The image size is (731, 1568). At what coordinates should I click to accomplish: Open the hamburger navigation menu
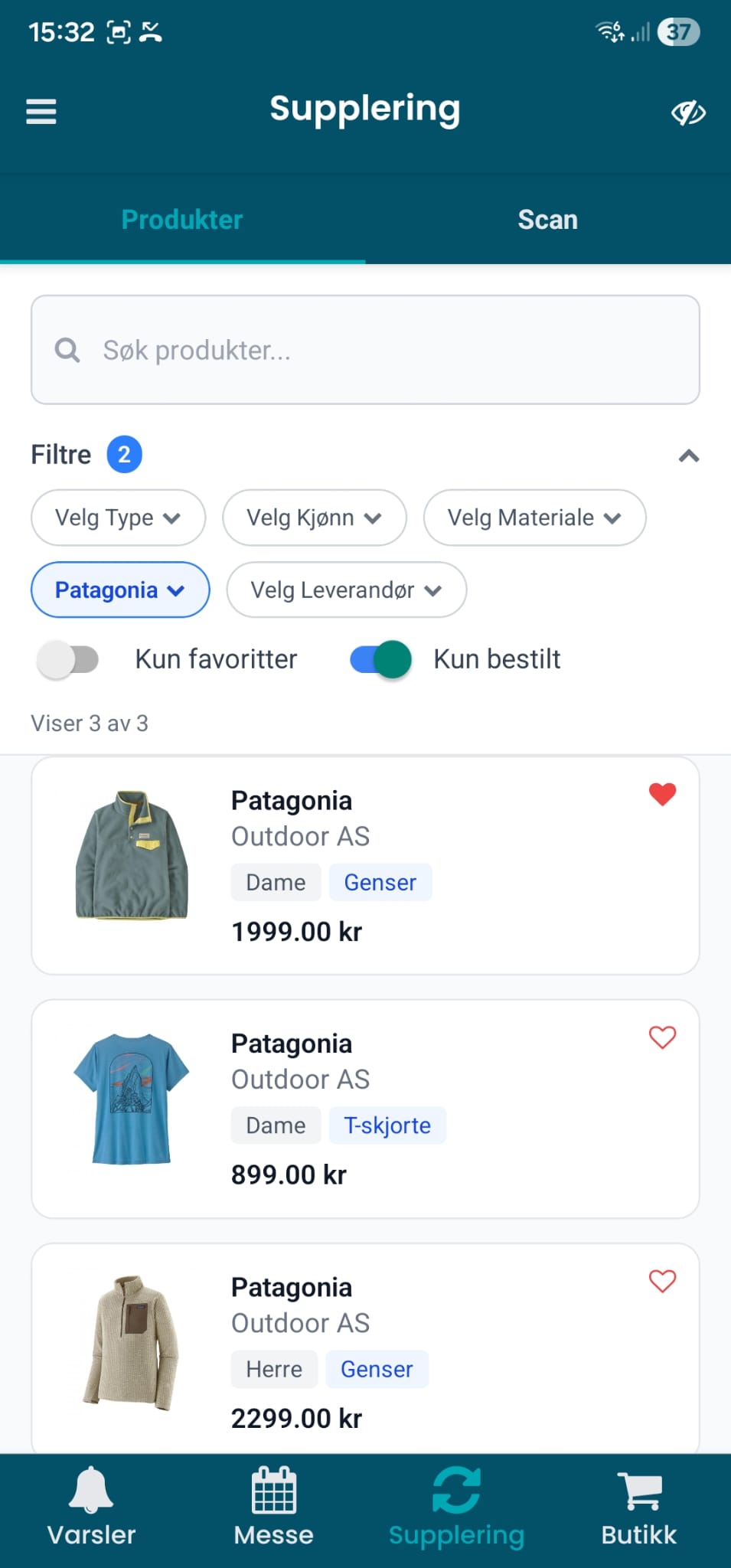[41, 110]
